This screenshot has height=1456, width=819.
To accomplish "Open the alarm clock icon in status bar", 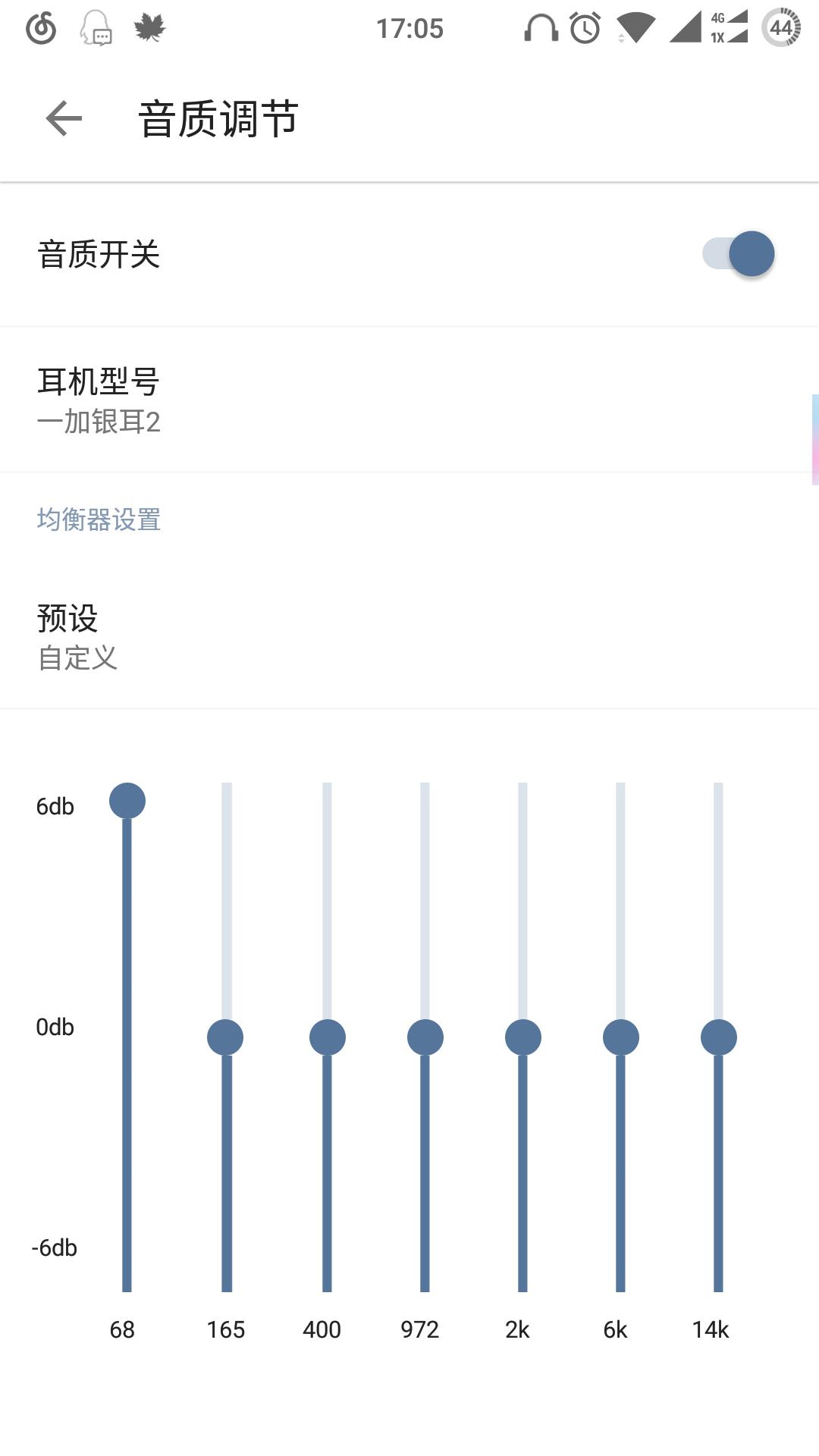I will pyautogui.click(x=582, y=29).
